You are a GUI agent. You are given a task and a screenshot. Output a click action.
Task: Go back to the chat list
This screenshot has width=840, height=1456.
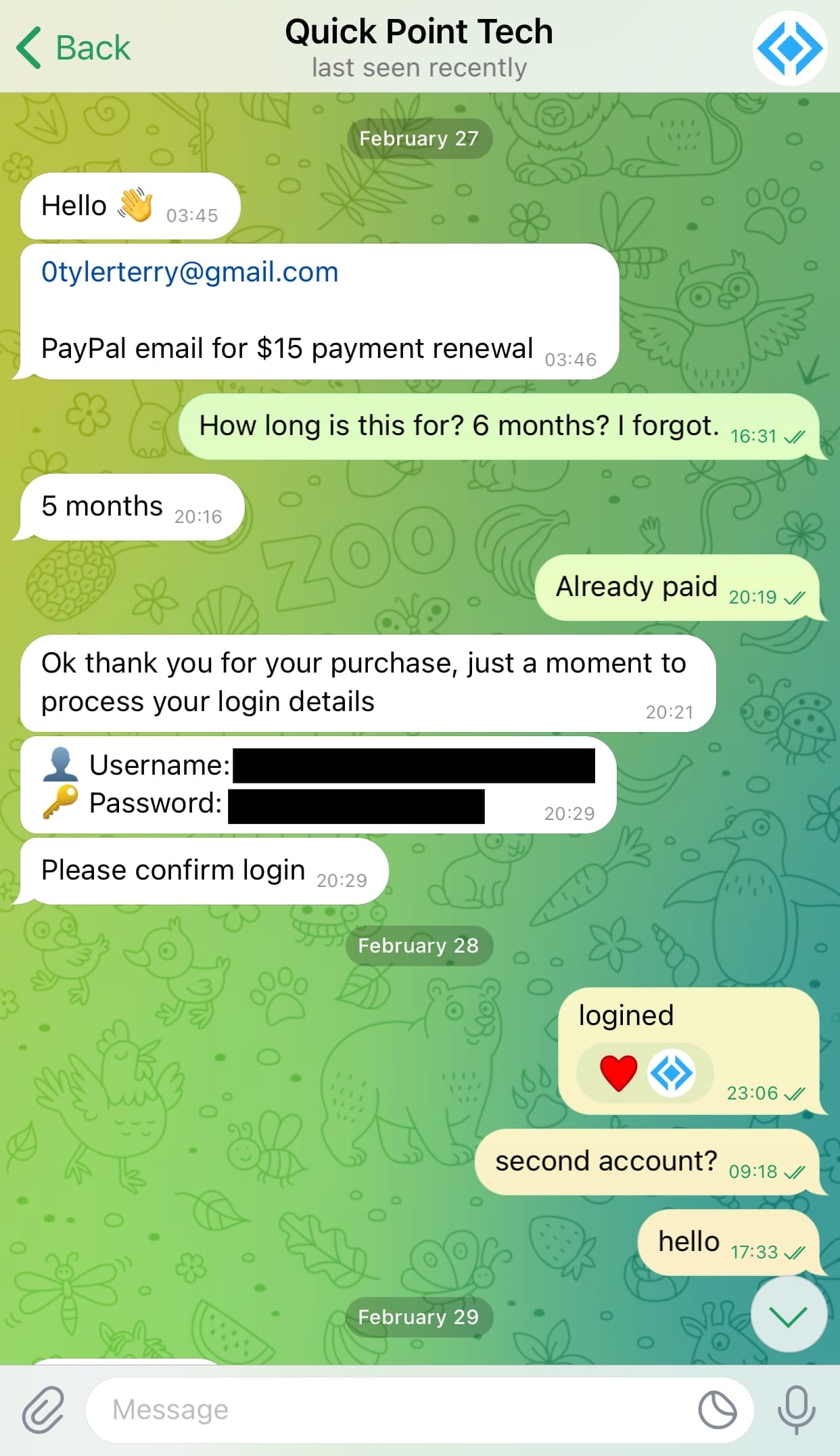[x=73, y=48]
